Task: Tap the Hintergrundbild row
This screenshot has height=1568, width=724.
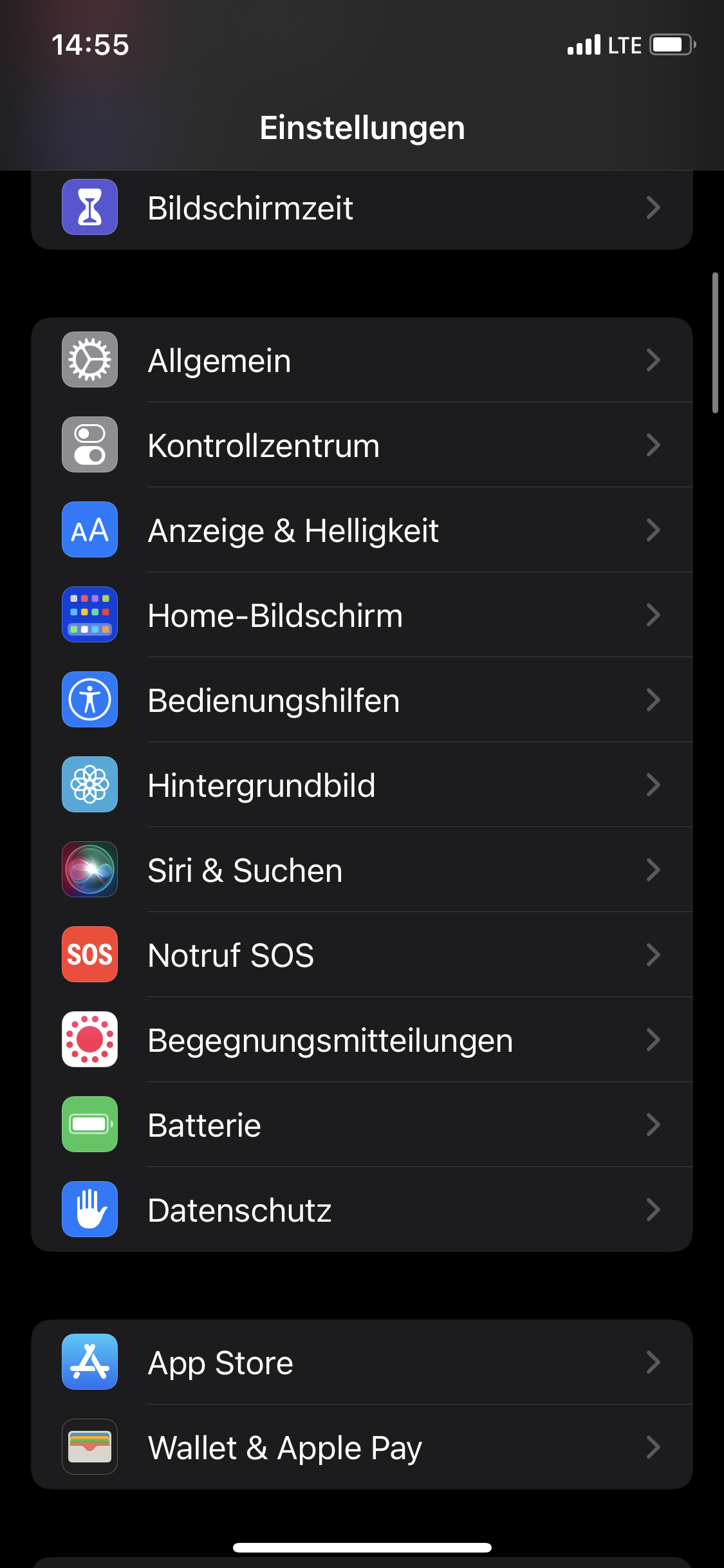Action: tap(362, 785)
